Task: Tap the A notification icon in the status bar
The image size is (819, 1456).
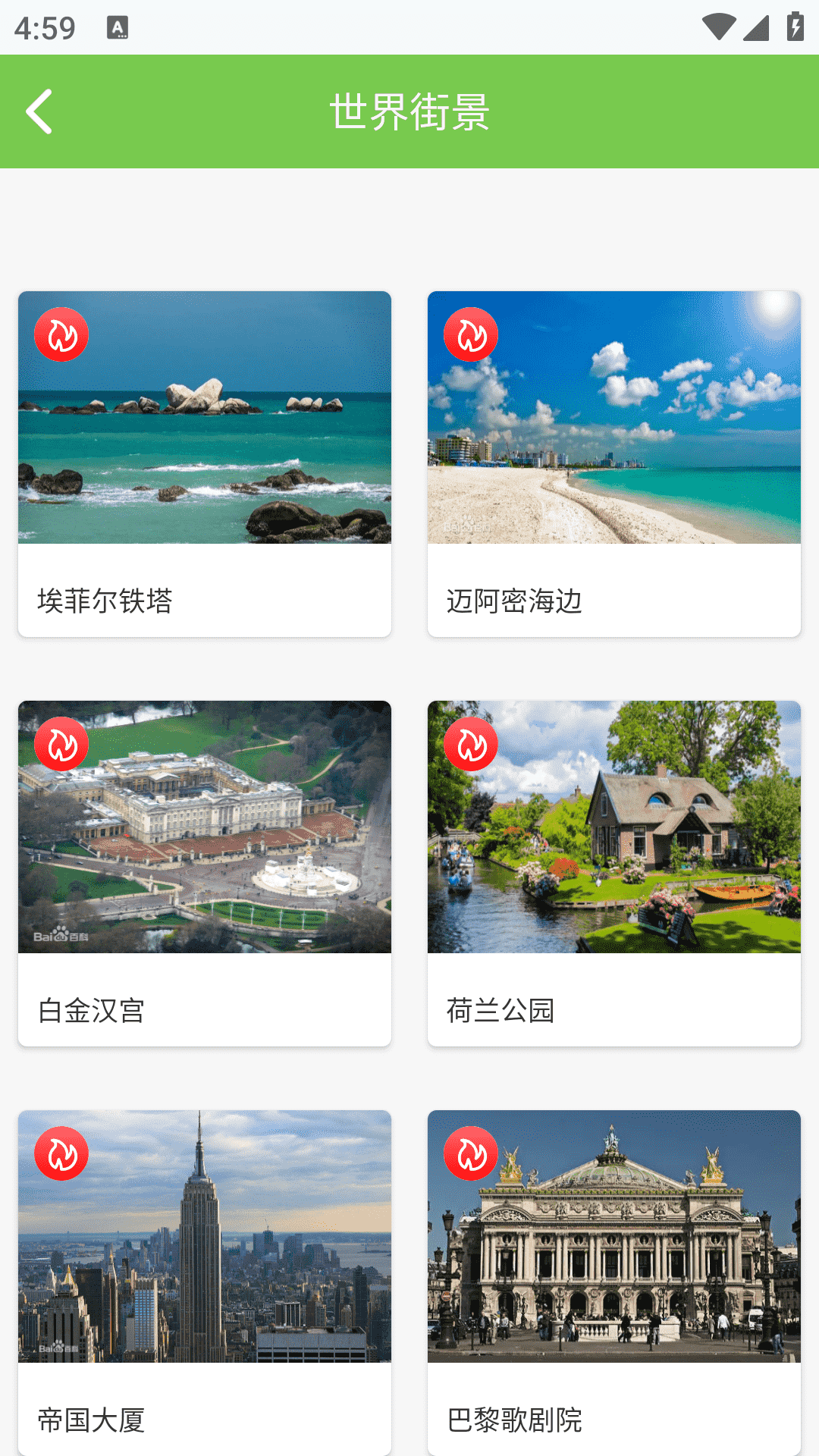Action: (118, 27)
